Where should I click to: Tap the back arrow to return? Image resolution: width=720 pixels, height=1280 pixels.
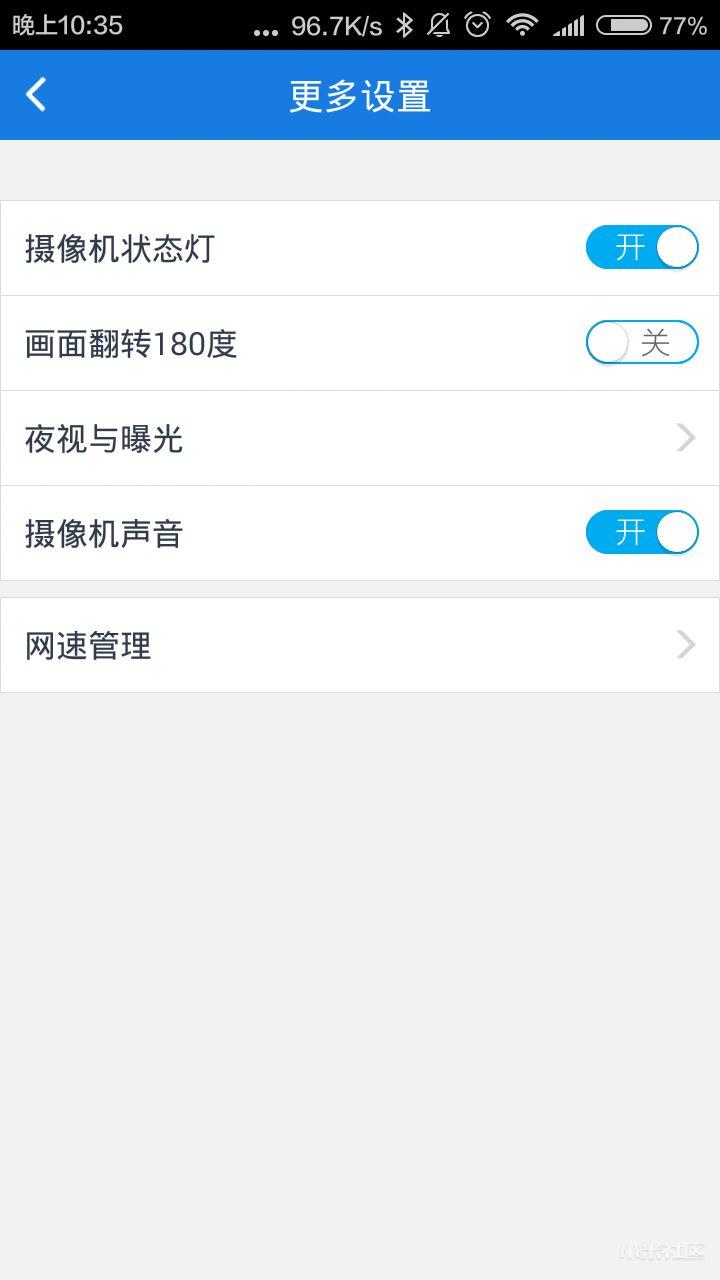pos(35,94)
